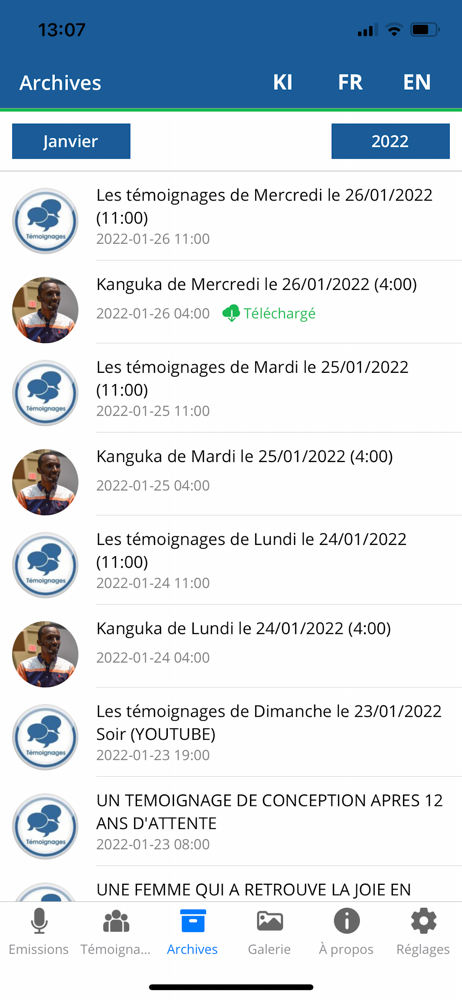Open Réglages settings tab
This screenshot has width=462, height=1000.
click(x=423, y=932)
